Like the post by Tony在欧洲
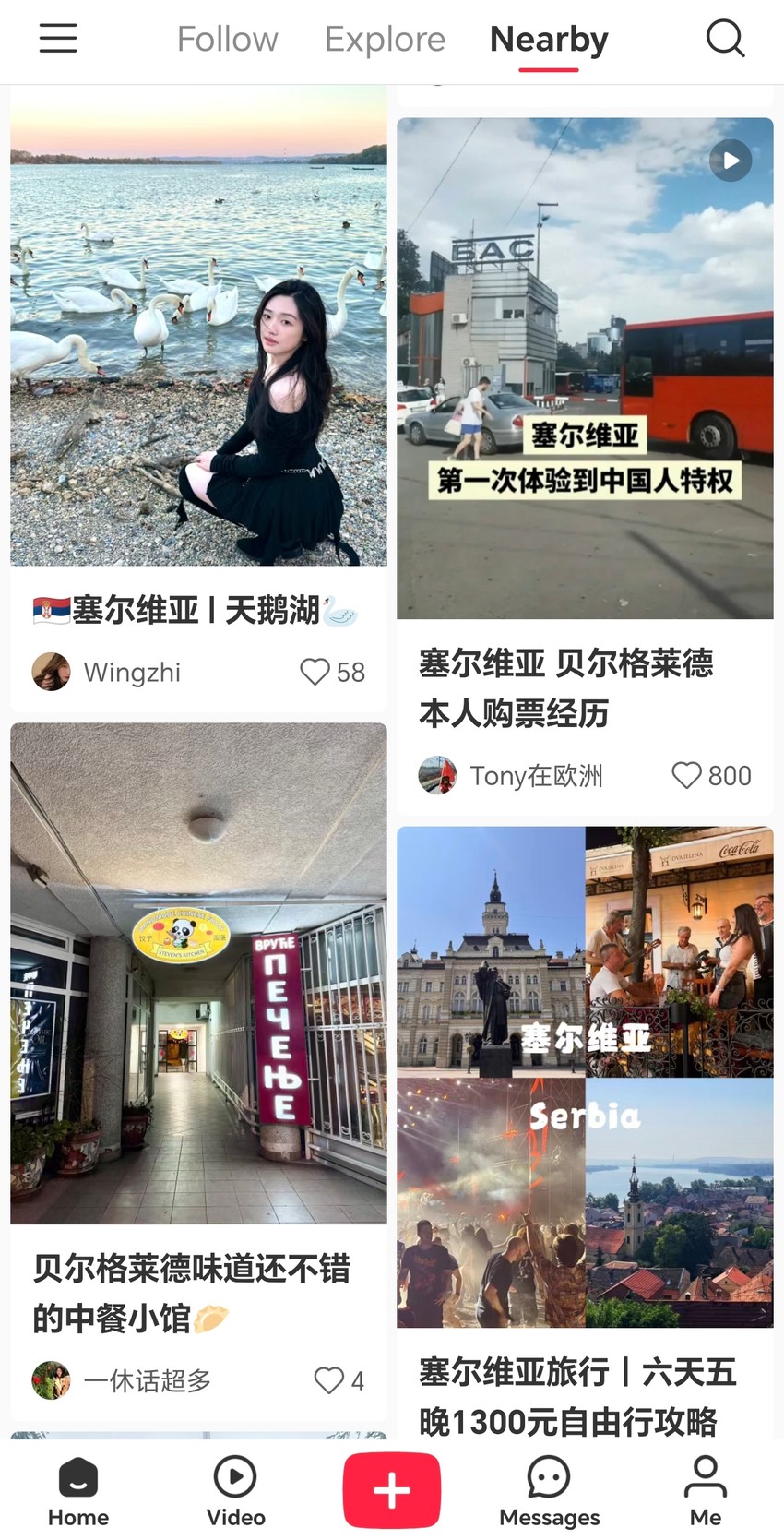The height and width of the screenshot is (1540, 784). (x=687, y=775)
